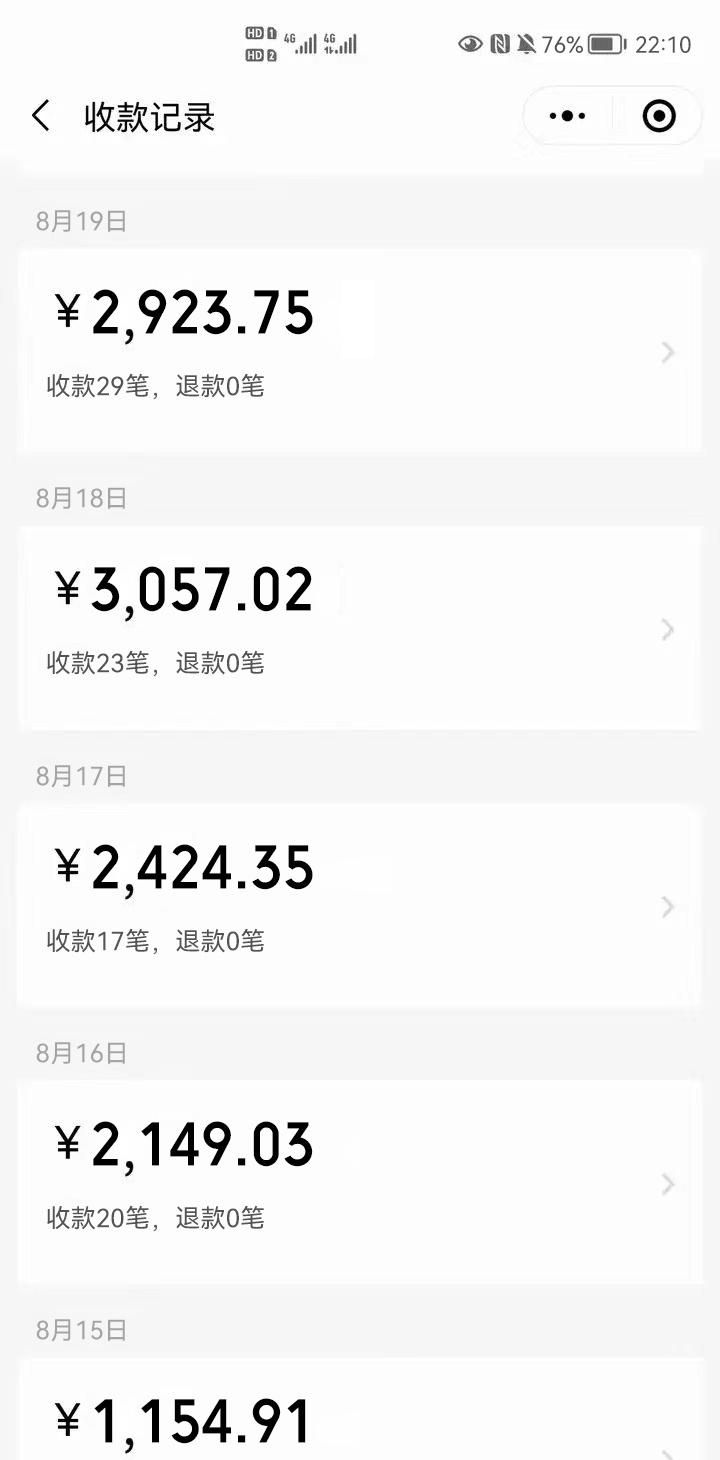This screenshot has width=720, height=1460.
Task: Close the mini program via the circle icon
Action: pyautogui.click(x=658, y=116)
